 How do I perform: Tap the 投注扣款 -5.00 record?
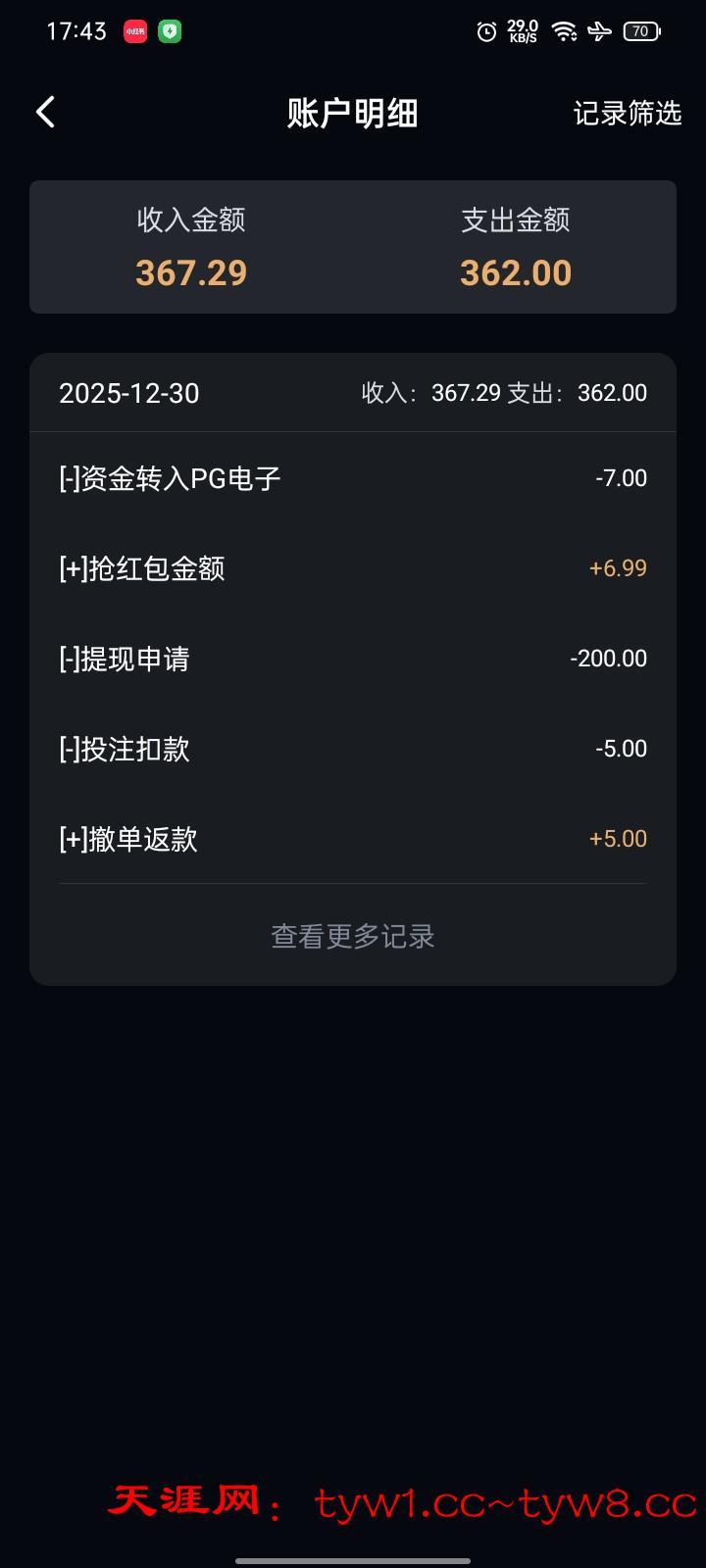[352, 749]
